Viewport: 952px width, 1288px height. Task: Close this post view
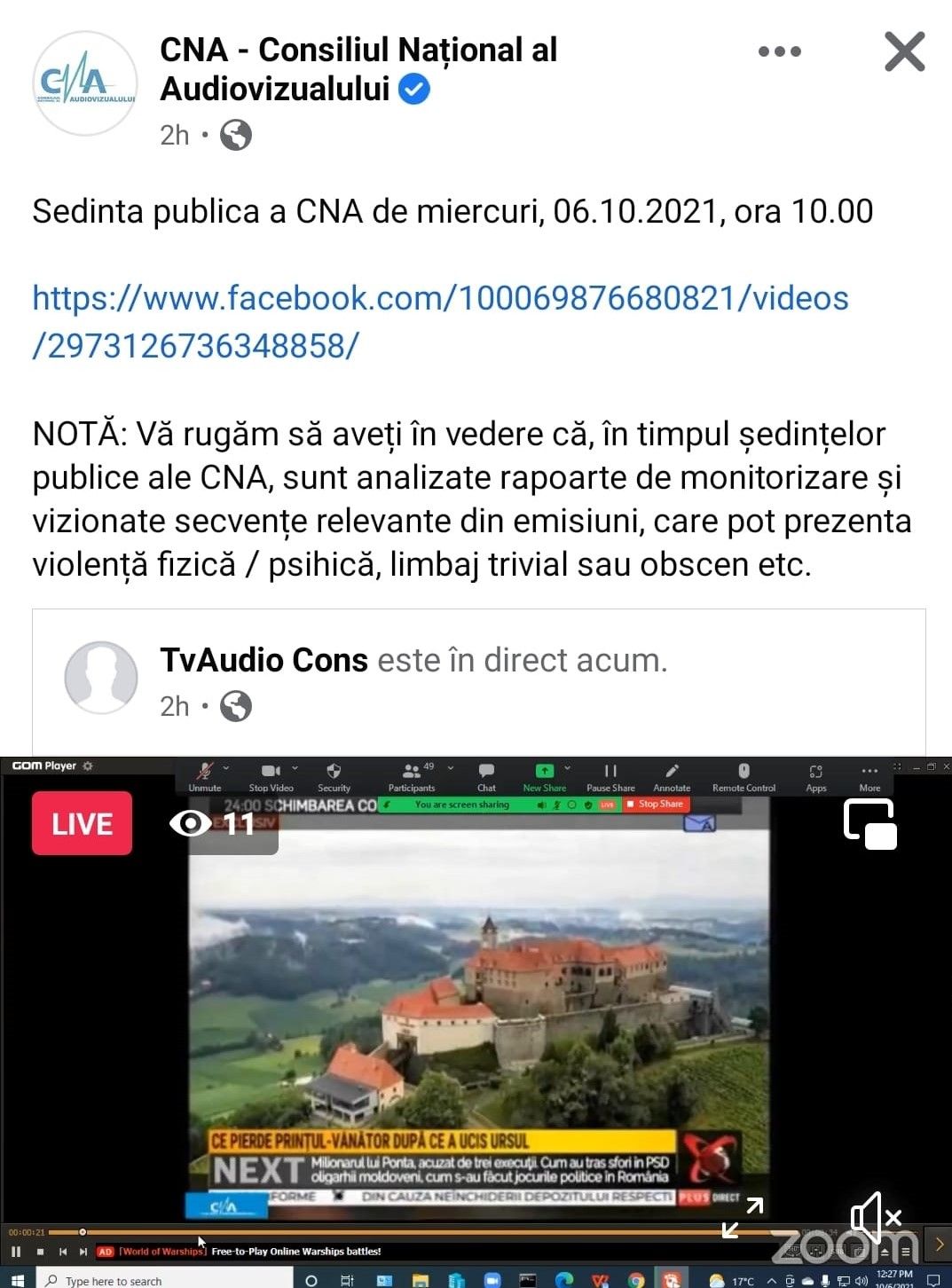[904, 52]
